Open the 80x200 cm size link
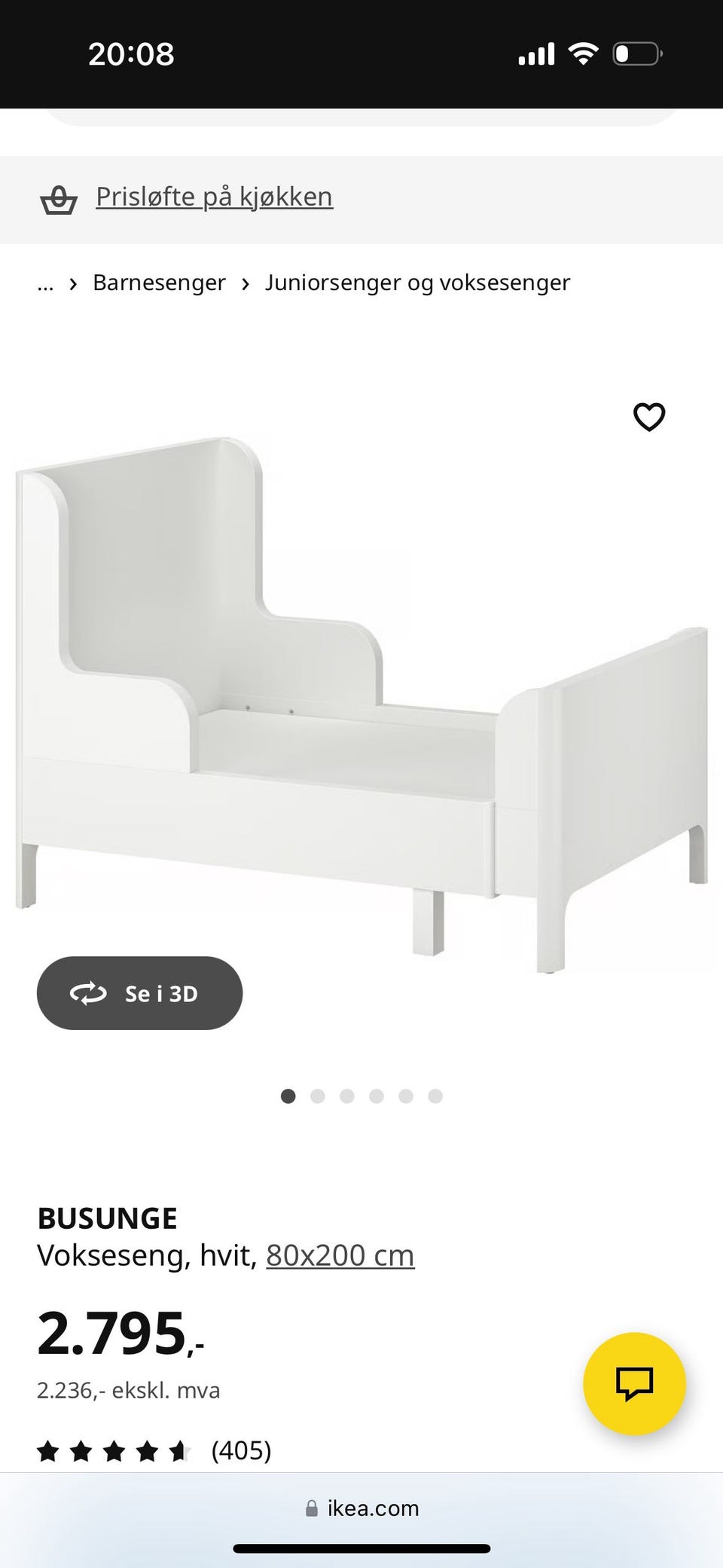The image size is (723, 1568). pyautogui.click(x=340, y=1256)
